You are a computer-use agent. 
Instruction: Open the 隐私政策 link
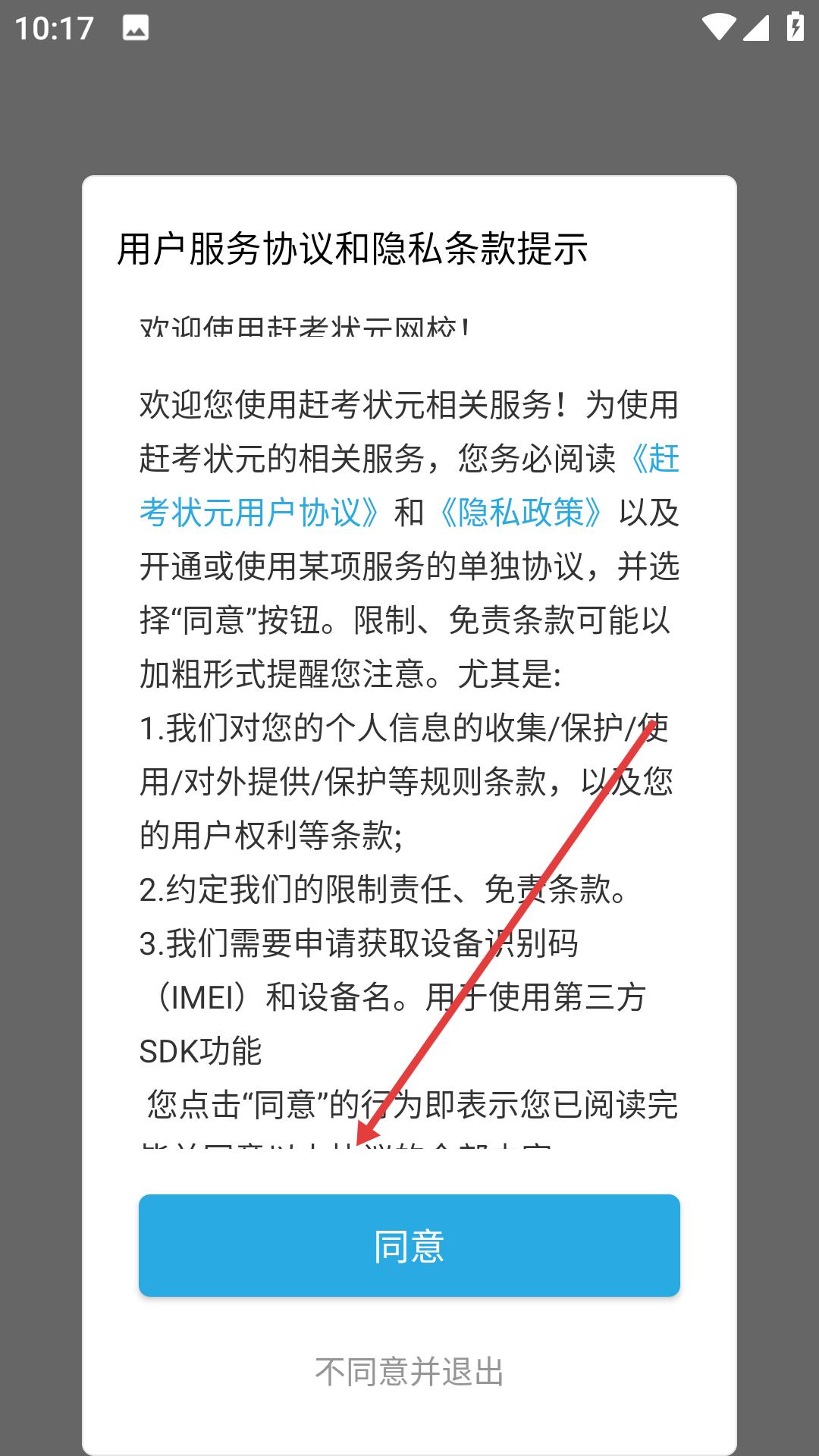tap(521, 513)
